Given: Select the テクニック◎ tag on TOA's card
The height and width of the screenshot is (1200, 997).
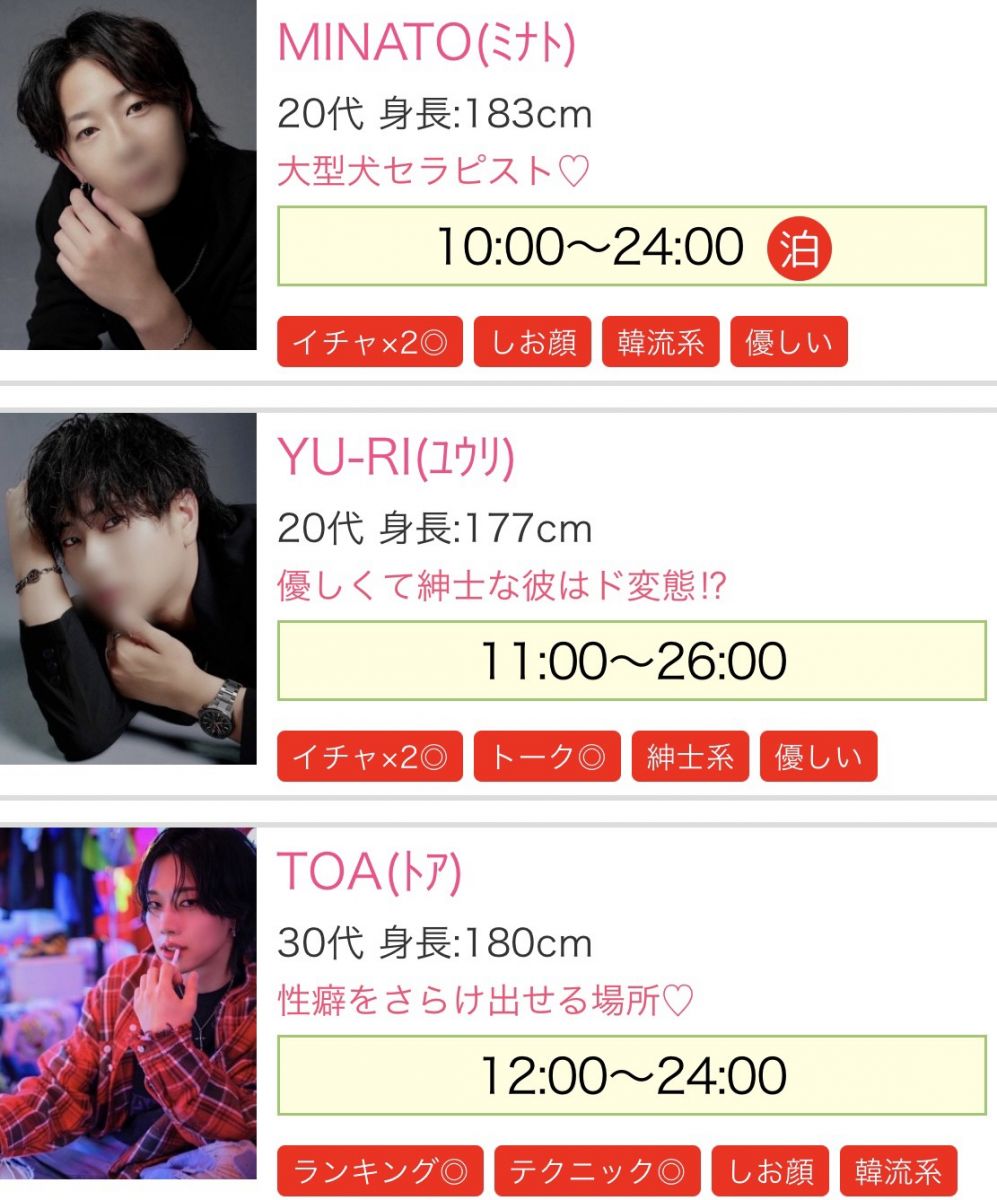Looking at the screenshot, I should [597, 1172].
